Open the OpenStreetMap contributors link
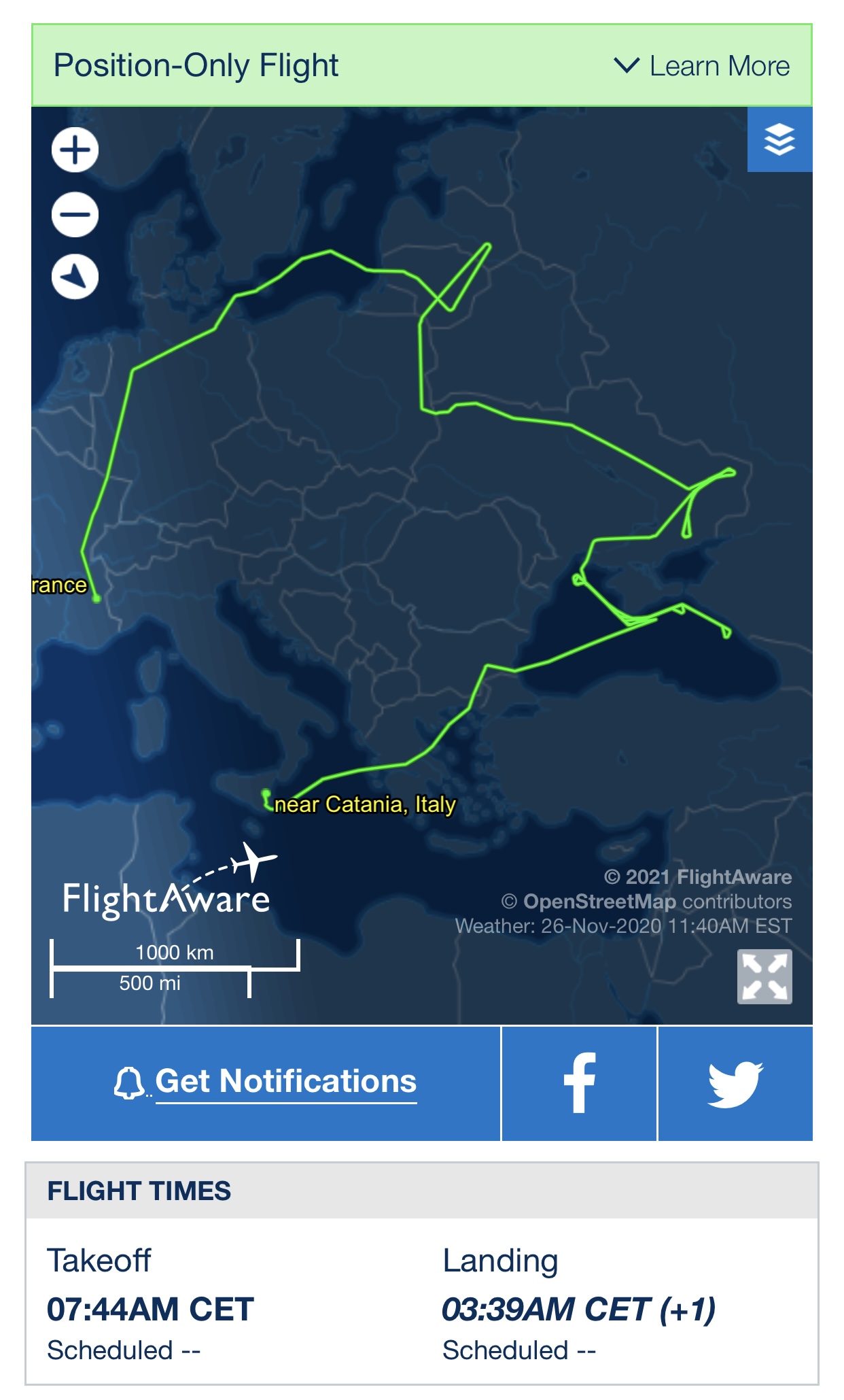 [x=599, y=901]
